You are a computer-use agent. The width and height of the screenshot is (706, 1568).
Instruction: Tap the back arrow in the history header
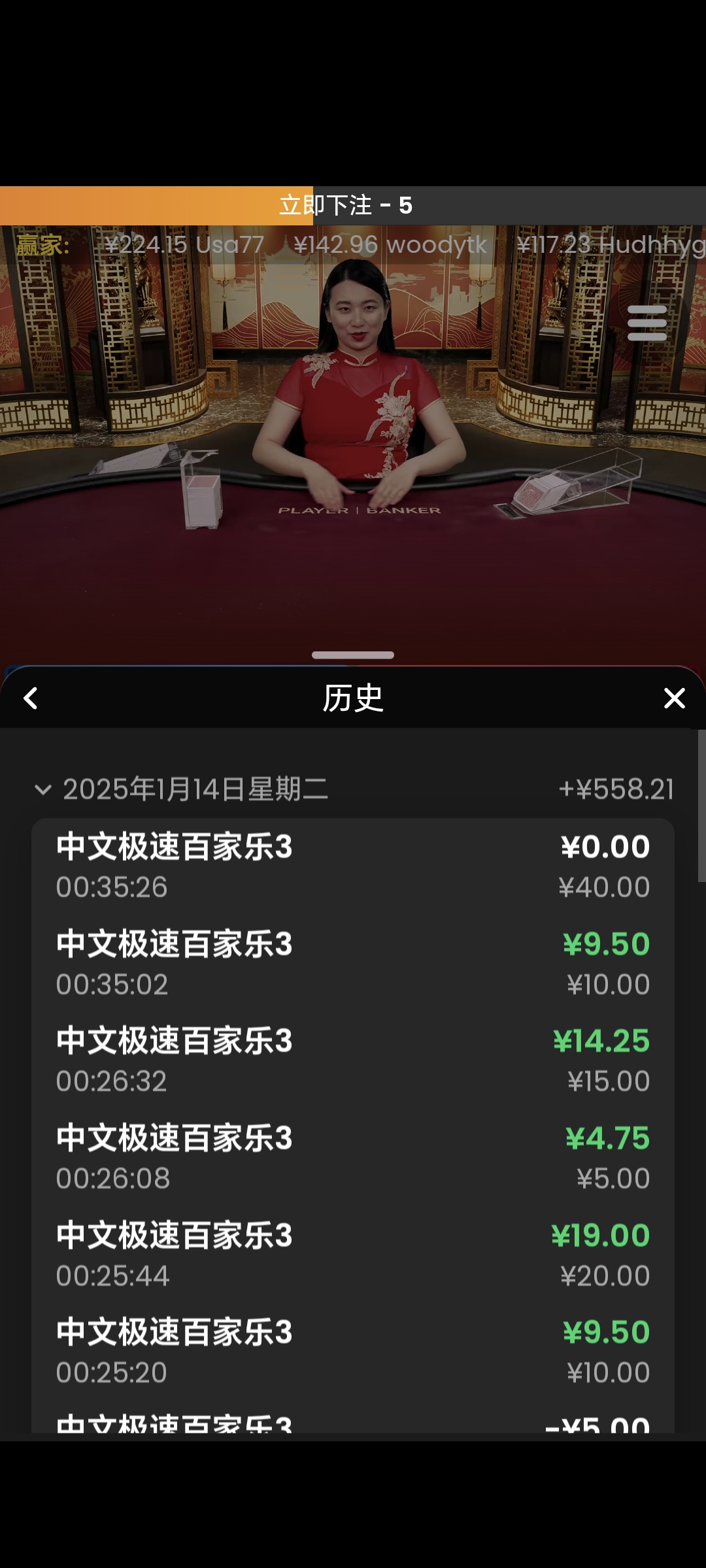click(31, 698)
